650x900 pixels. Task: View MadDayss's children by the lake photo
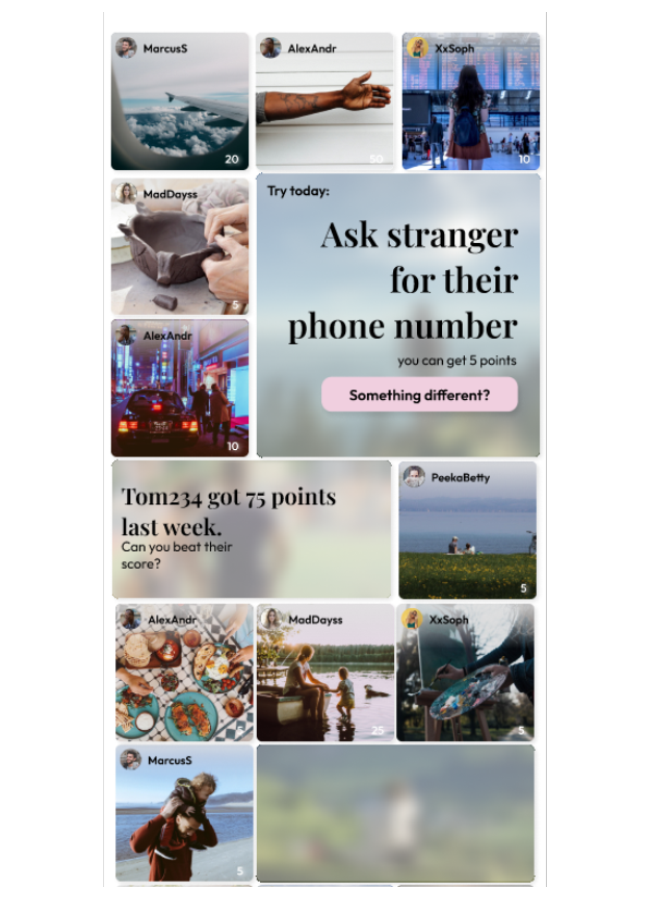point(325,675)
